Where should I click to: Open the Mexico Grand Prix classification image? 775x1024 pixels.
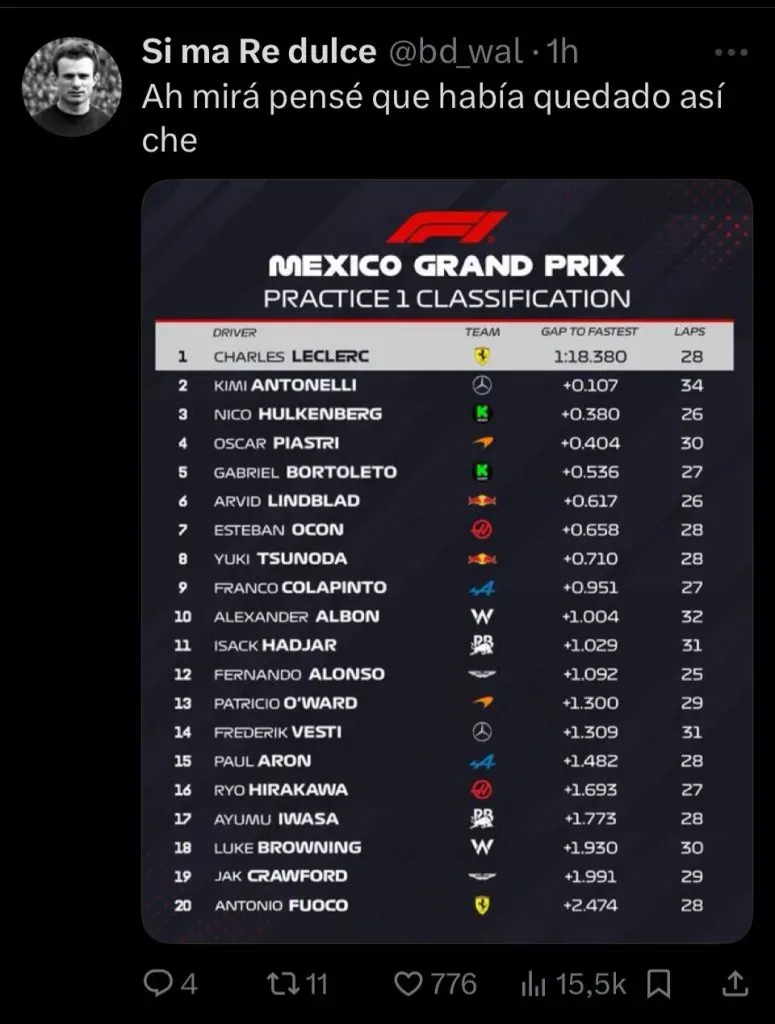[x=446, y=560]
